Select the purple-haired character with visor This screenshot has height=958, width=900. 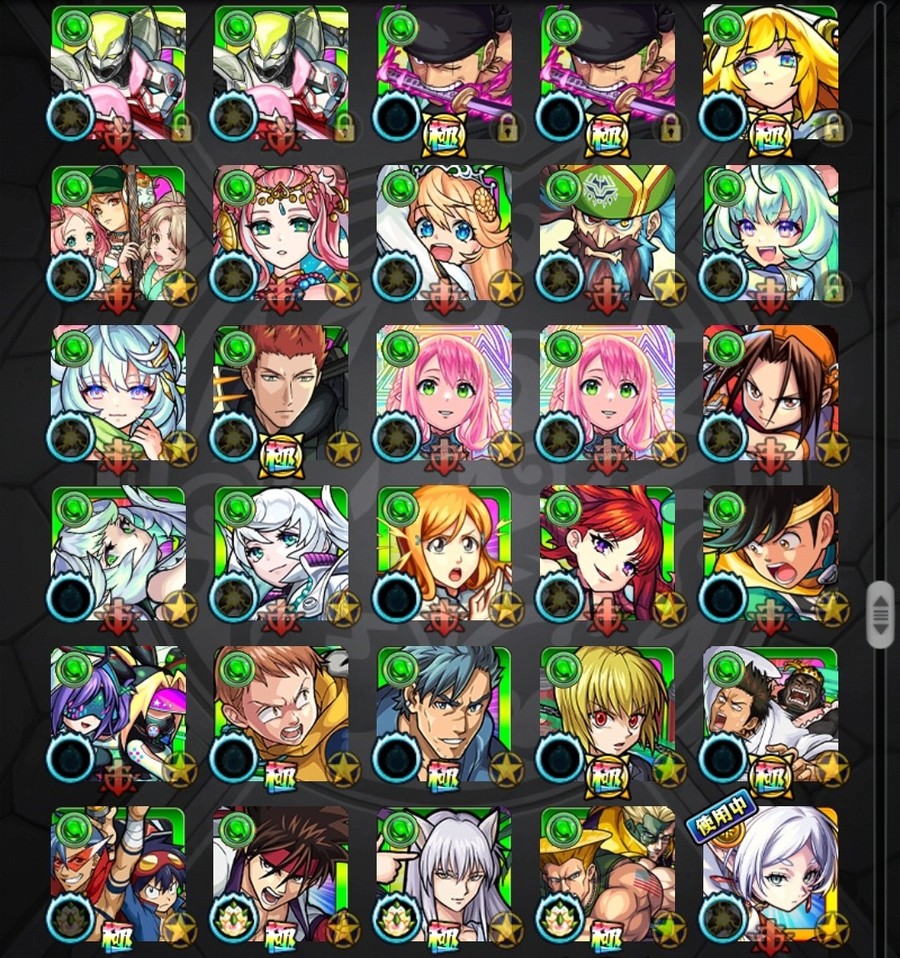tap(118, 714)
